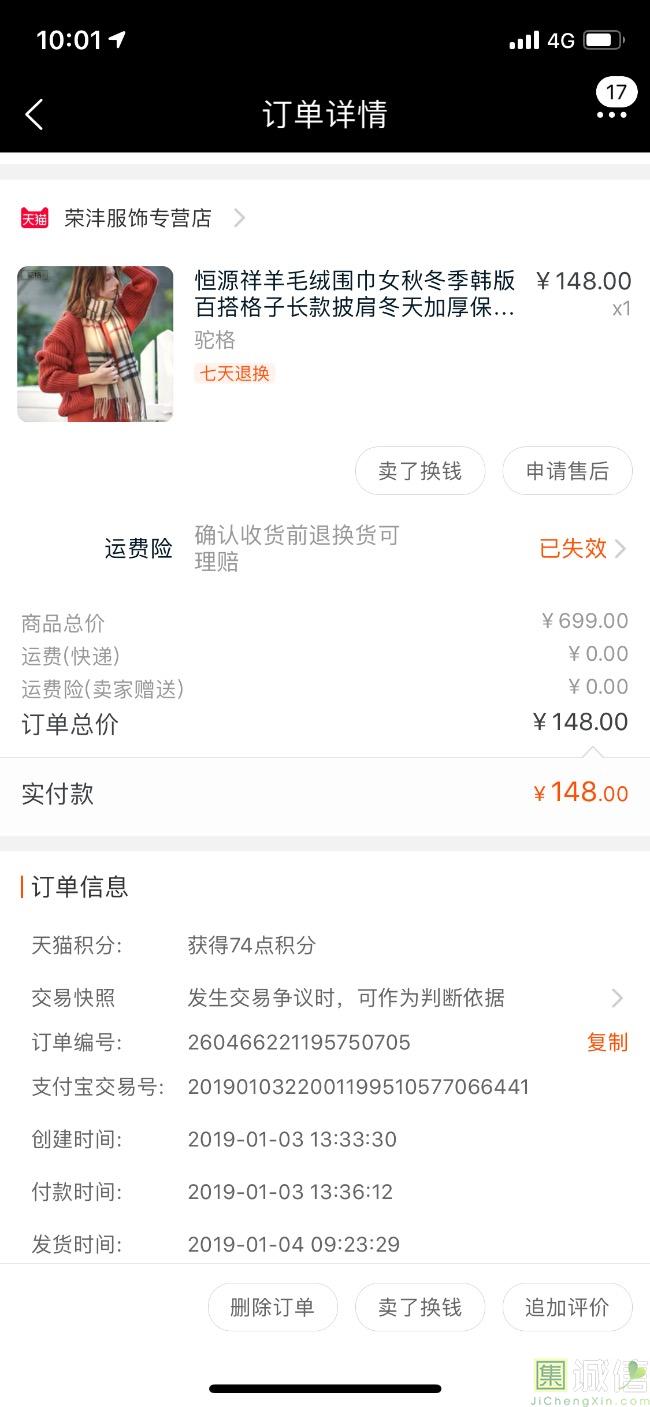Open the 交易快照 transaction snapshot
The width and height of the screenshot is (650, 1407).
click(x=325, y=997)
